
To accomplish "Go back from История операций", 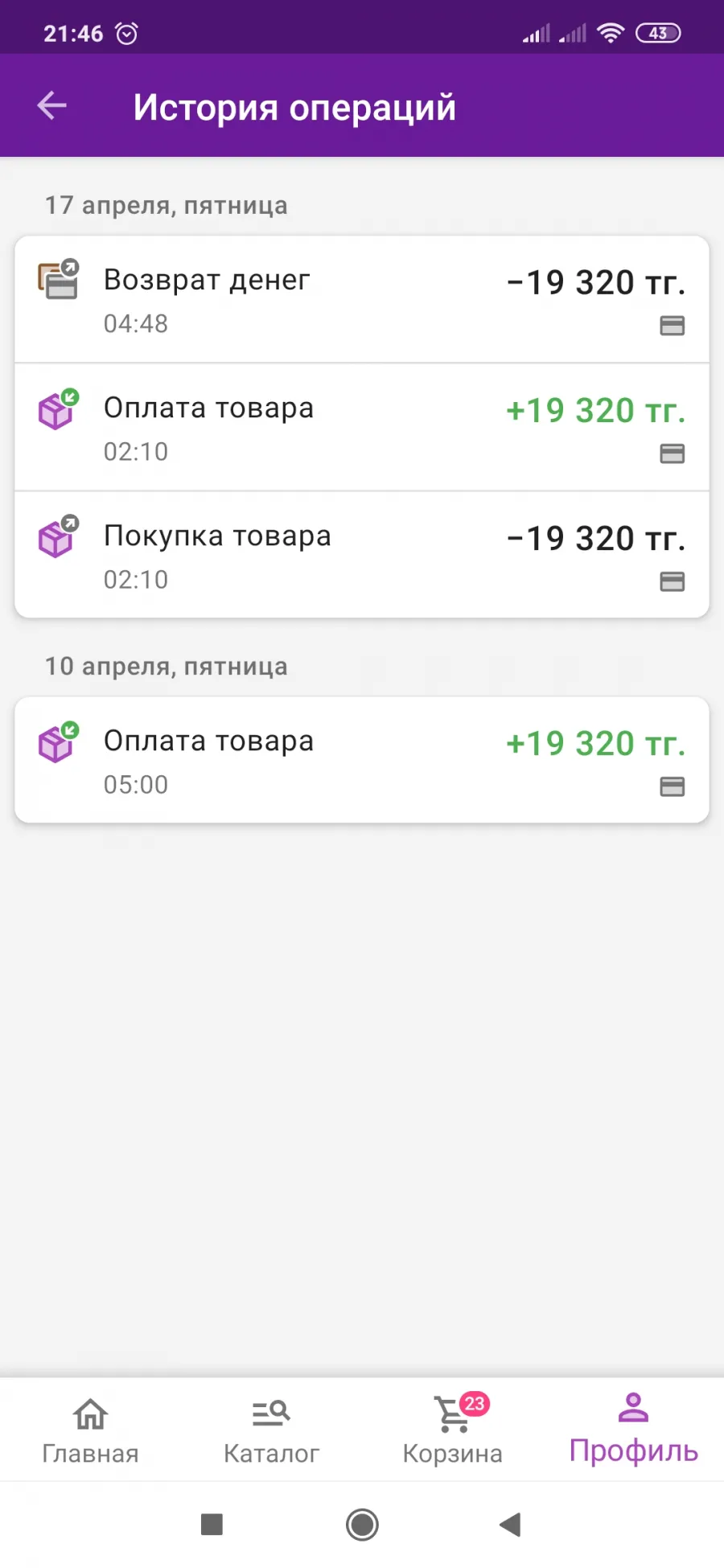I will tap(52, 105).
